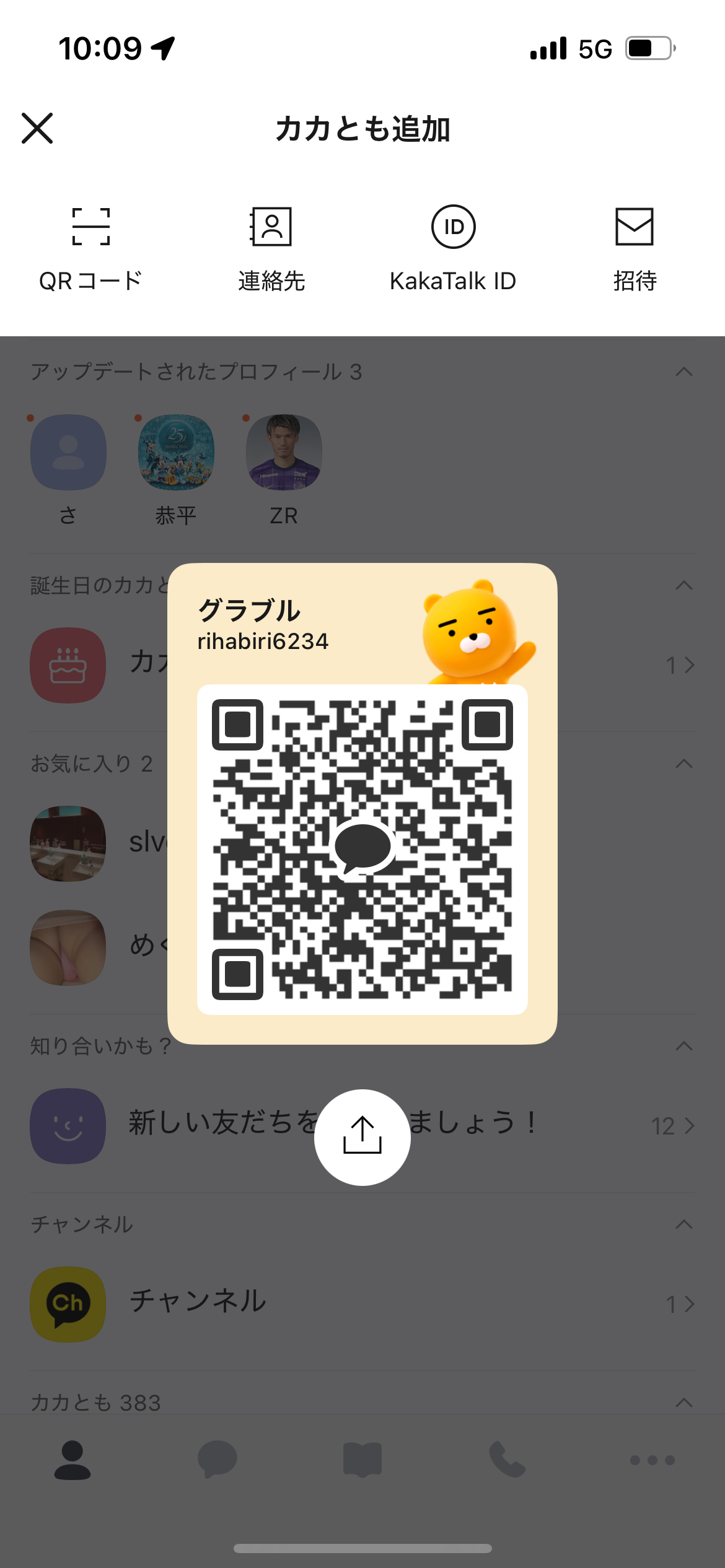Open ZR's profile picture
725x1568 pixels.
pos(284,452)
